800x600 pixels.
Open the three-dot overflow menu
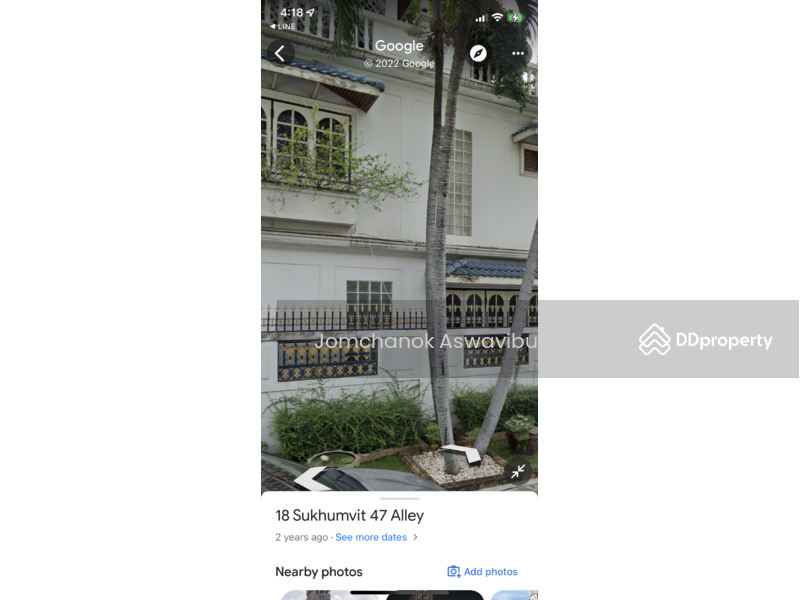(x=517, y=54)
